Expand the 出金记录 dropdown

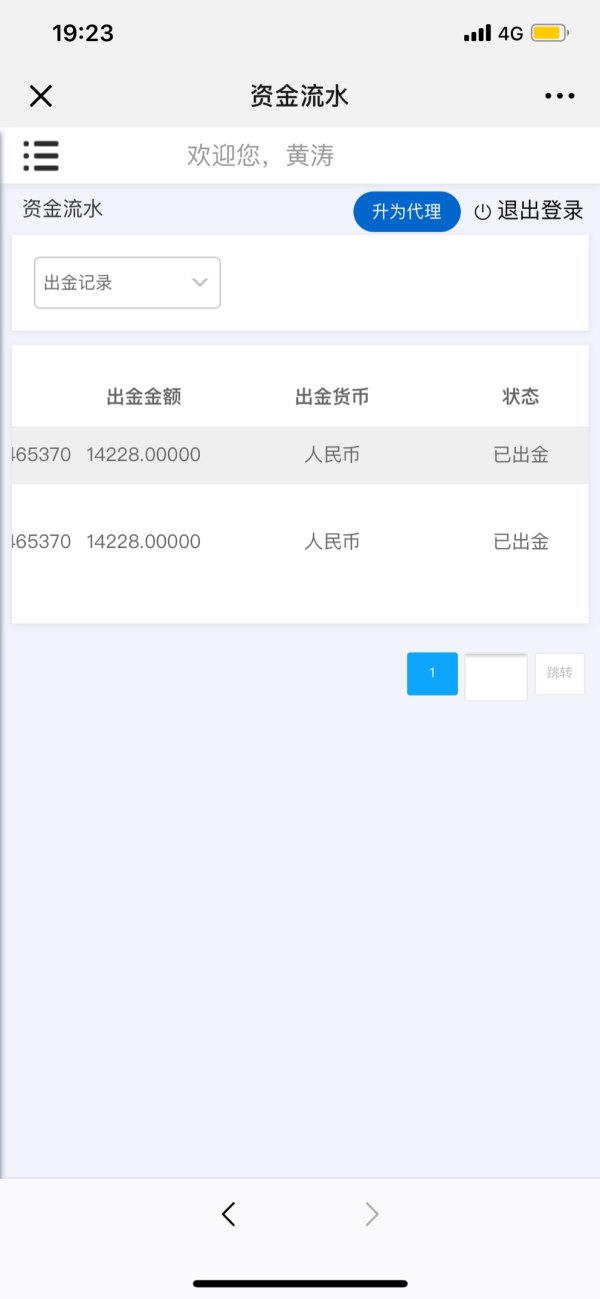[127, 283]
